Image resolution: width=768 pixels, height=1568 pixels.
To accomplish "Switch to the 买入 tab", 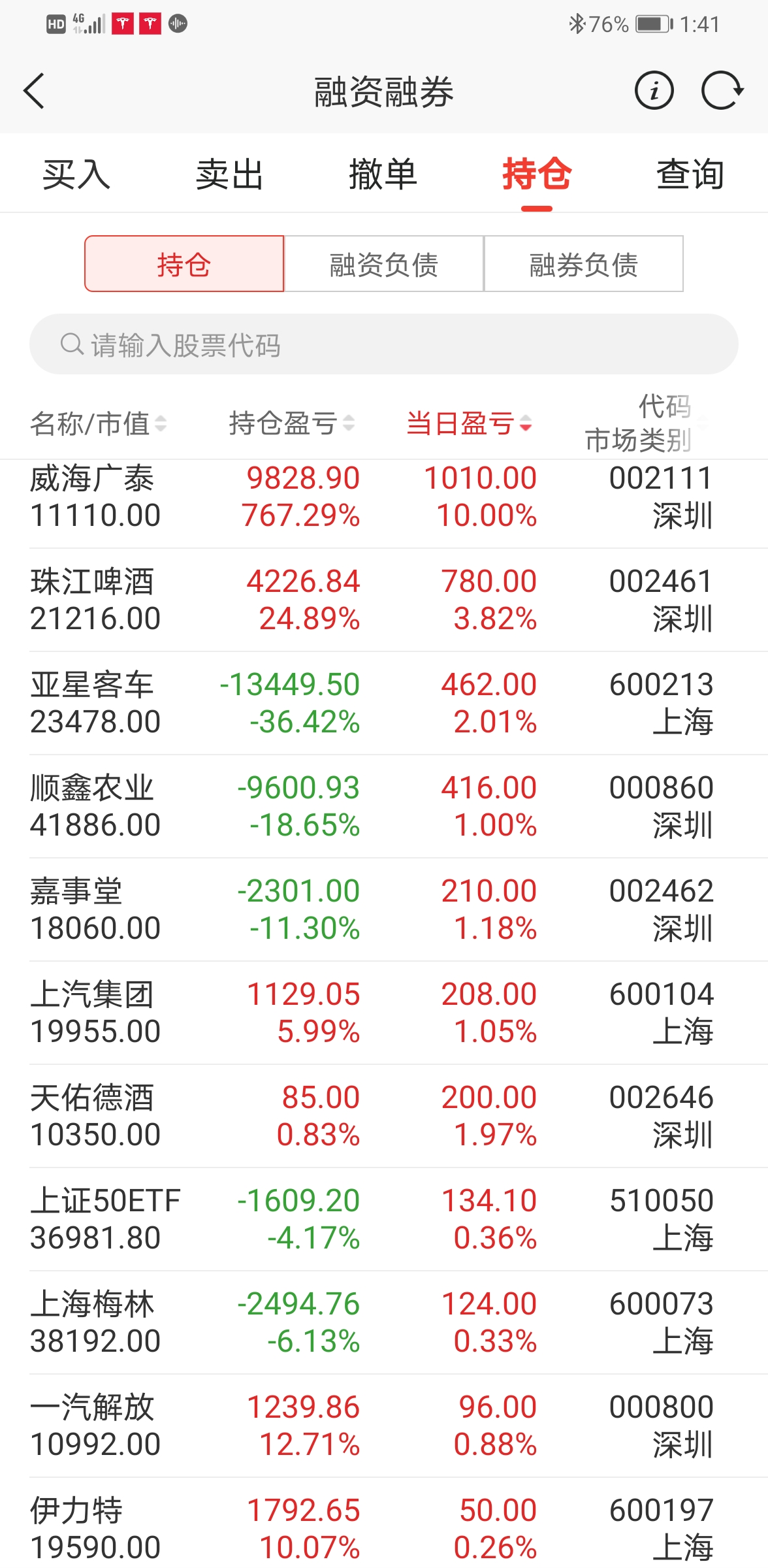I will click(76, 175).
